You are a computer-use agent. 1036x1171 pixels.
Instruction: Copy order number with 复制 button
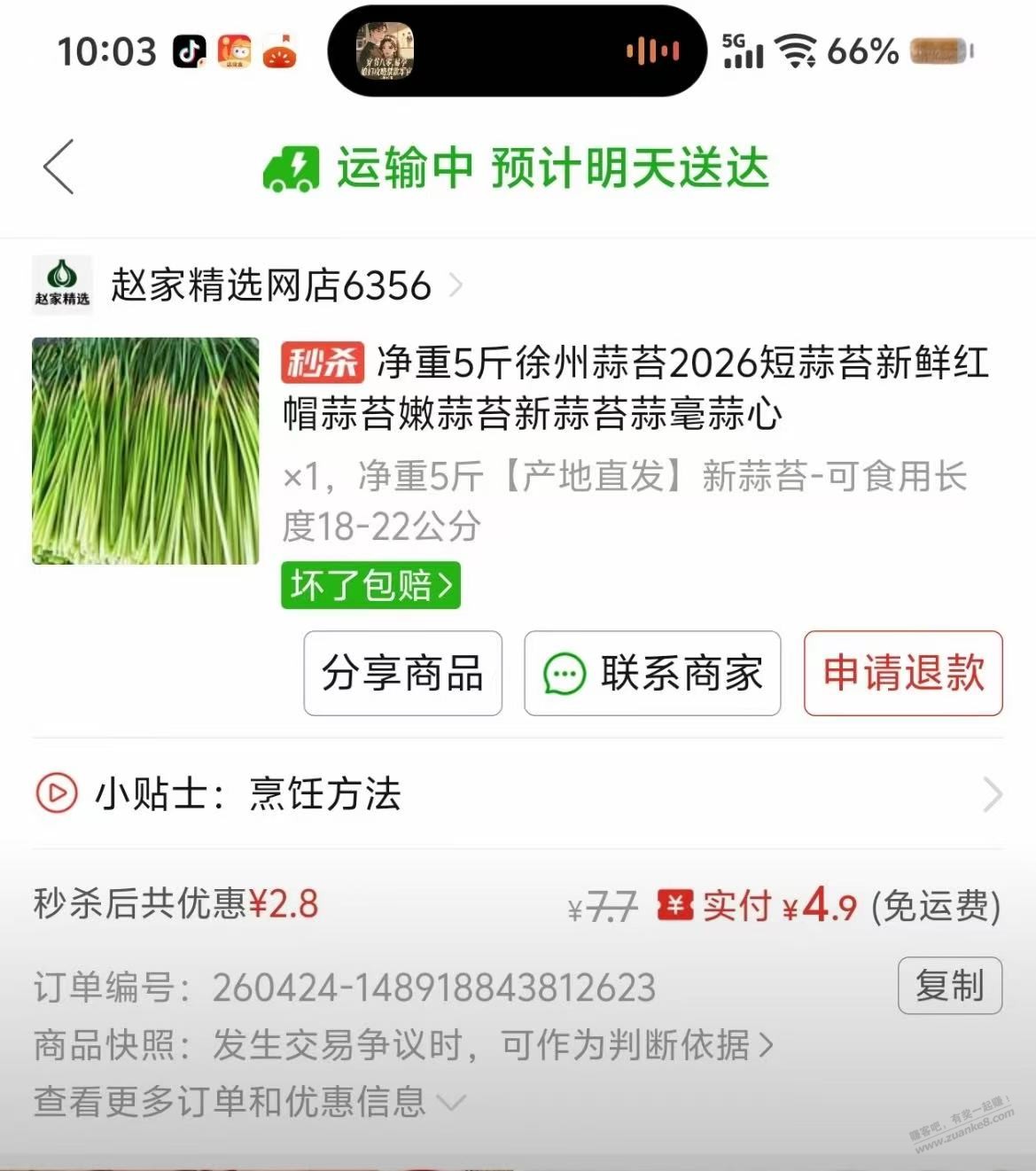(950, 985)
